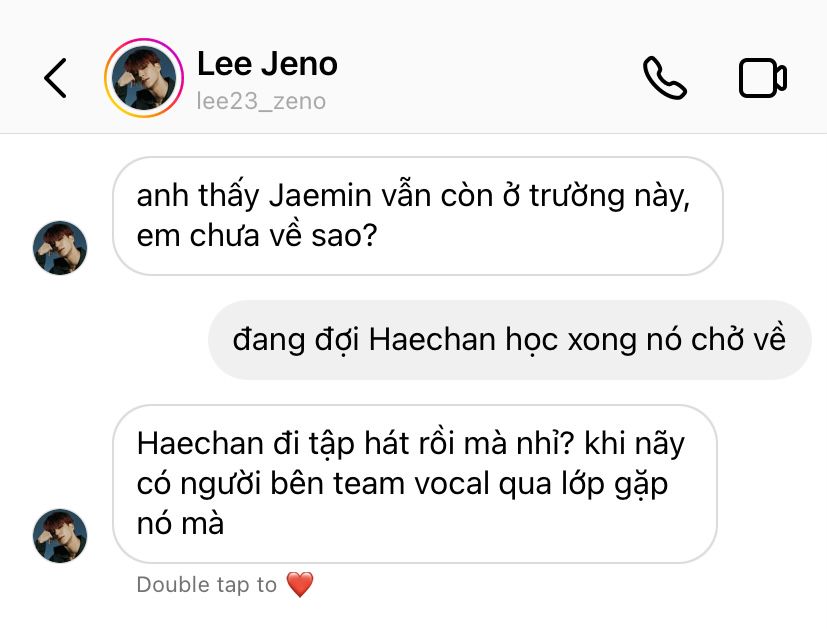827x629 pixels.
Task: Open Lee Jeno's profile from header name
Action: [x=267, y=65]
